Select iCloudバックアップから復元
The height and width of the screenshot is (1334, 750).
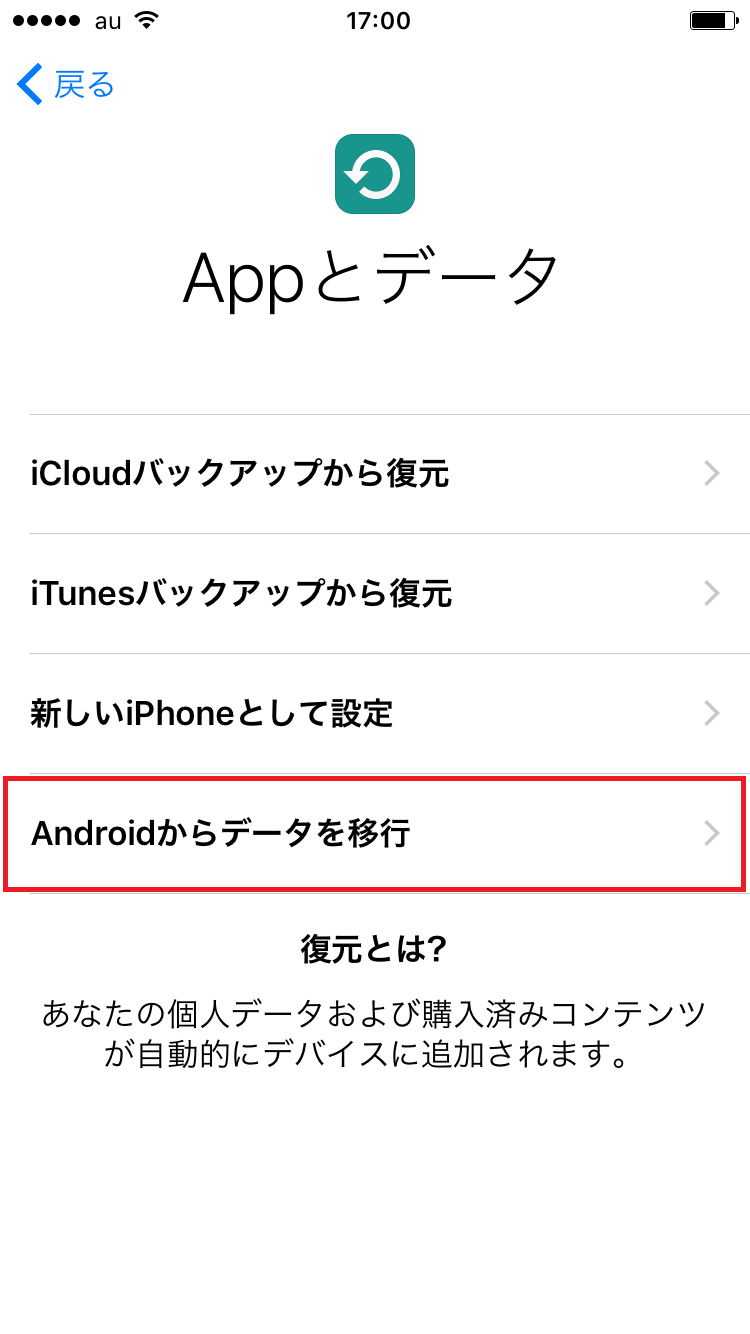pyautogui.click(x=375, y=474)
